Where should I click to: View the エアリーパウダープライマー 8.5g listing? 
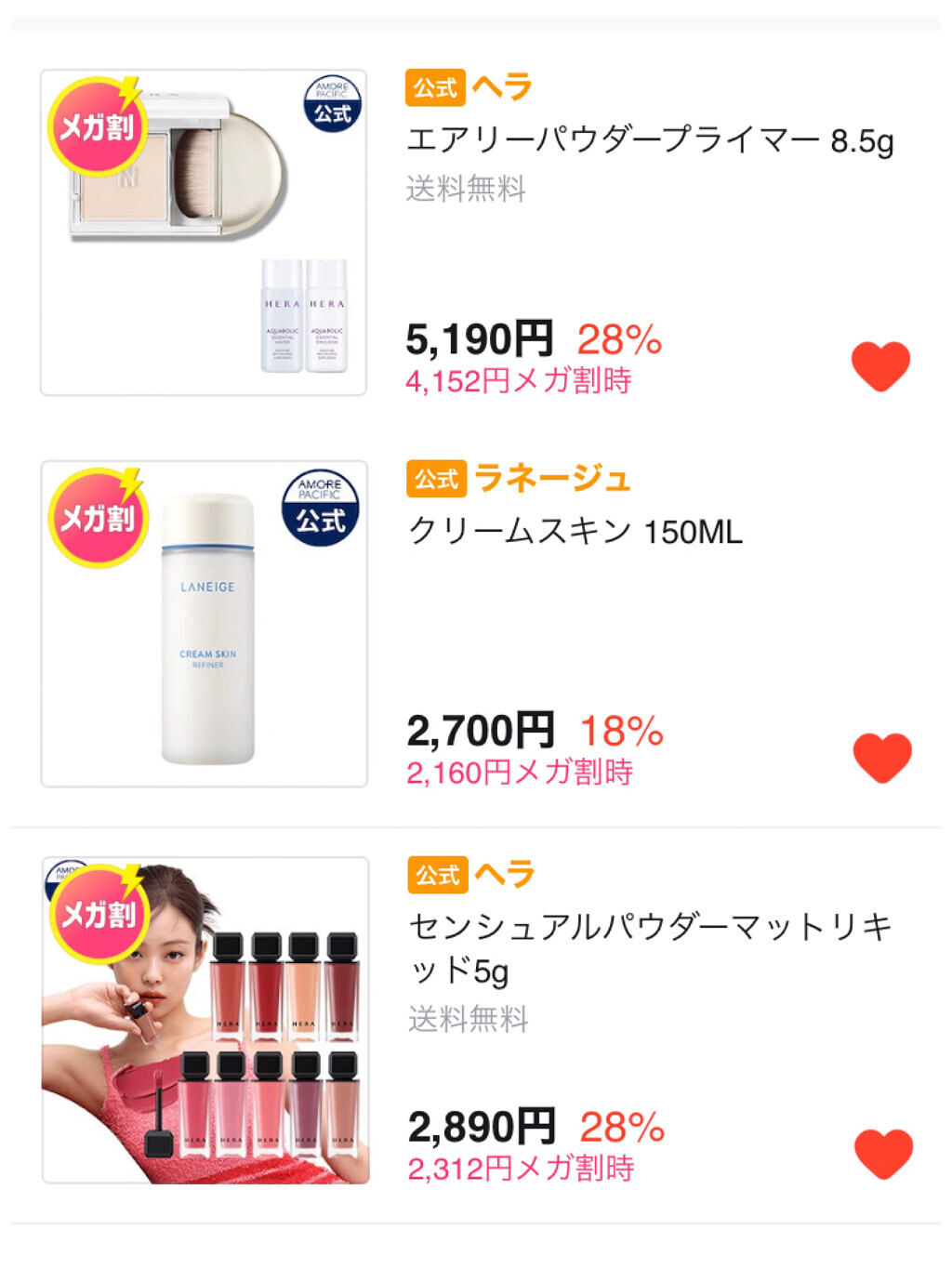coord(649,141)
